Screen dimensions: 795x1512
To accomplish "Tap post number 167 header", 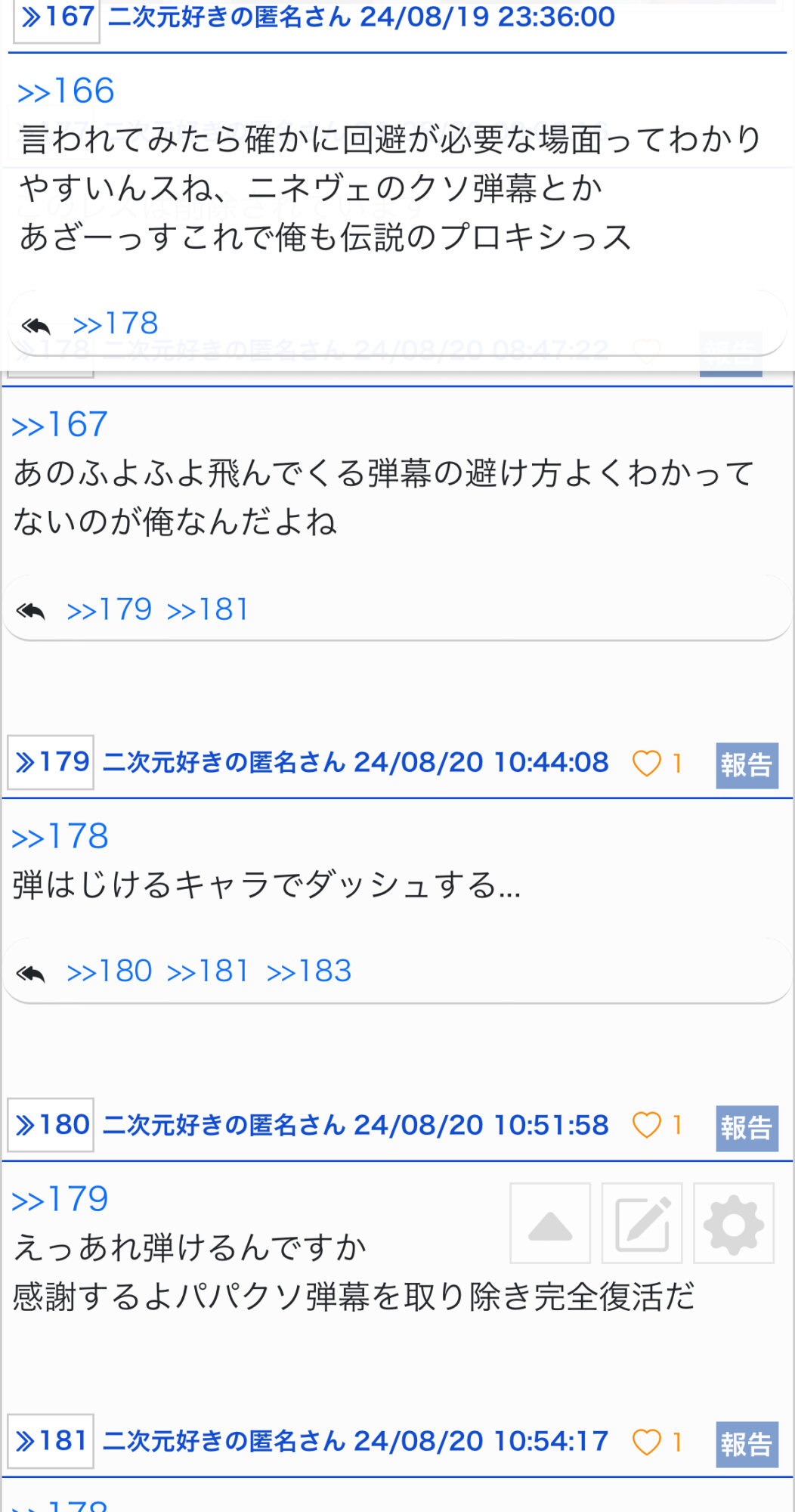I will (x=57, y=18).
